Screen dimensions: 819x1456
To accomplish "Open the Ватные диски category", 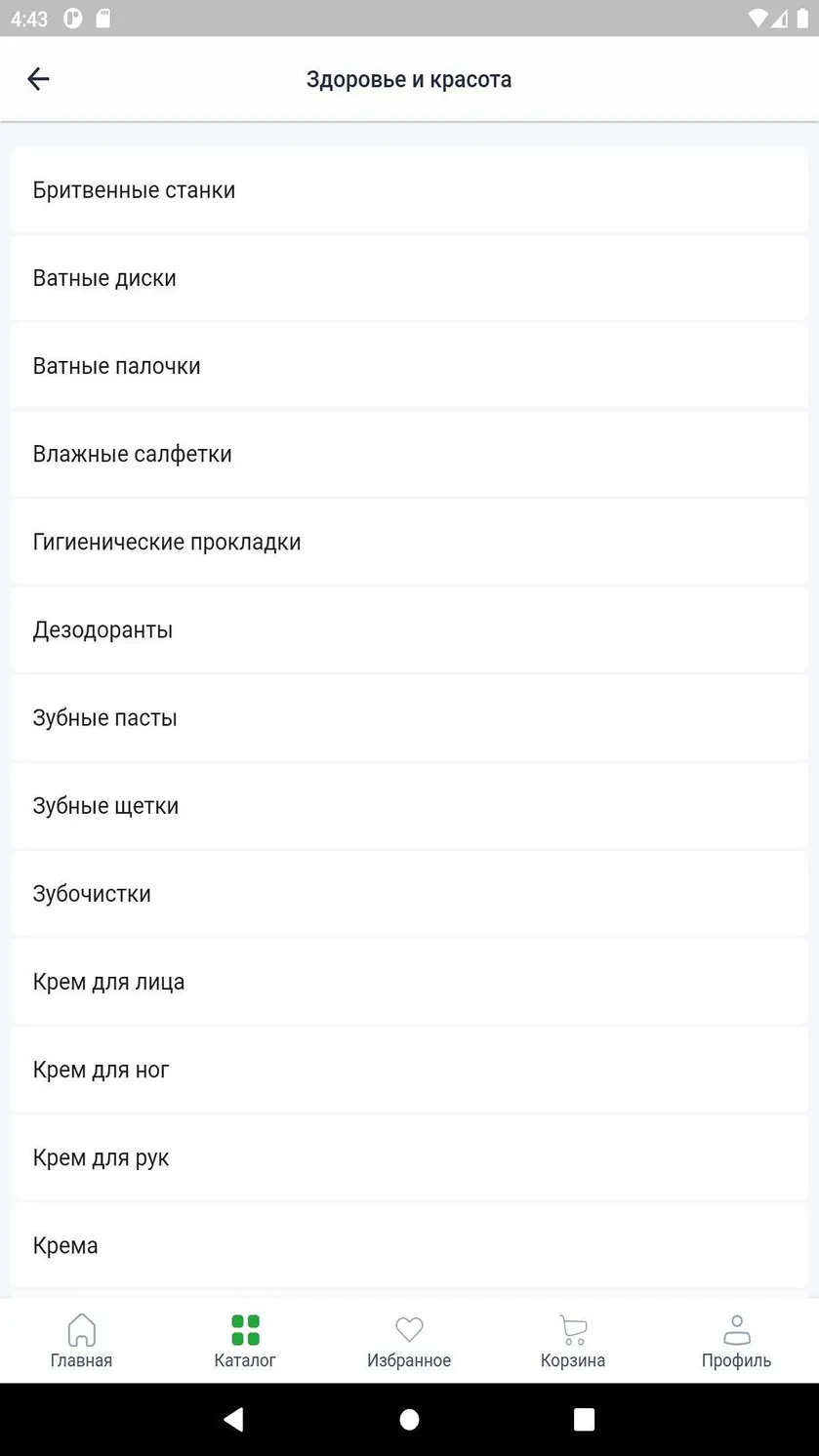I will point(409,278).
